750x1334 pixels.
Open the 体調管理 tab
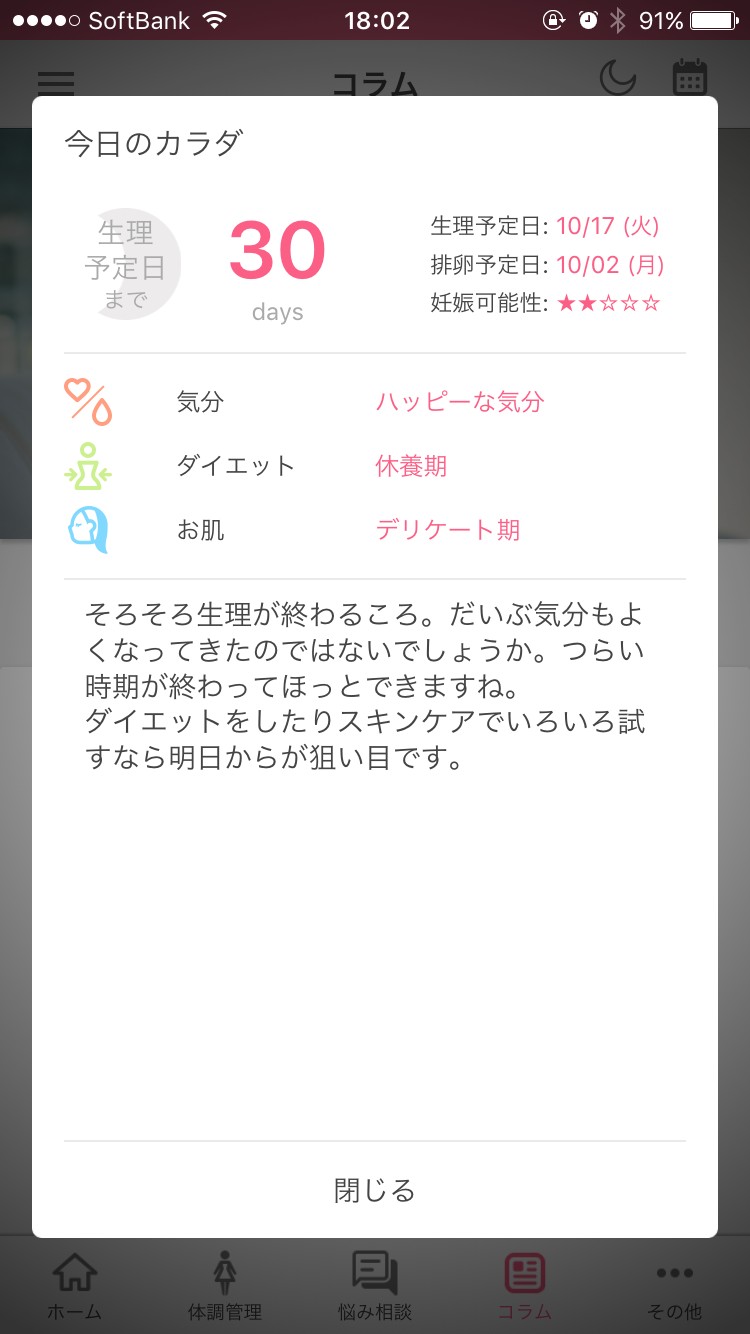(x=225, y=1286)
